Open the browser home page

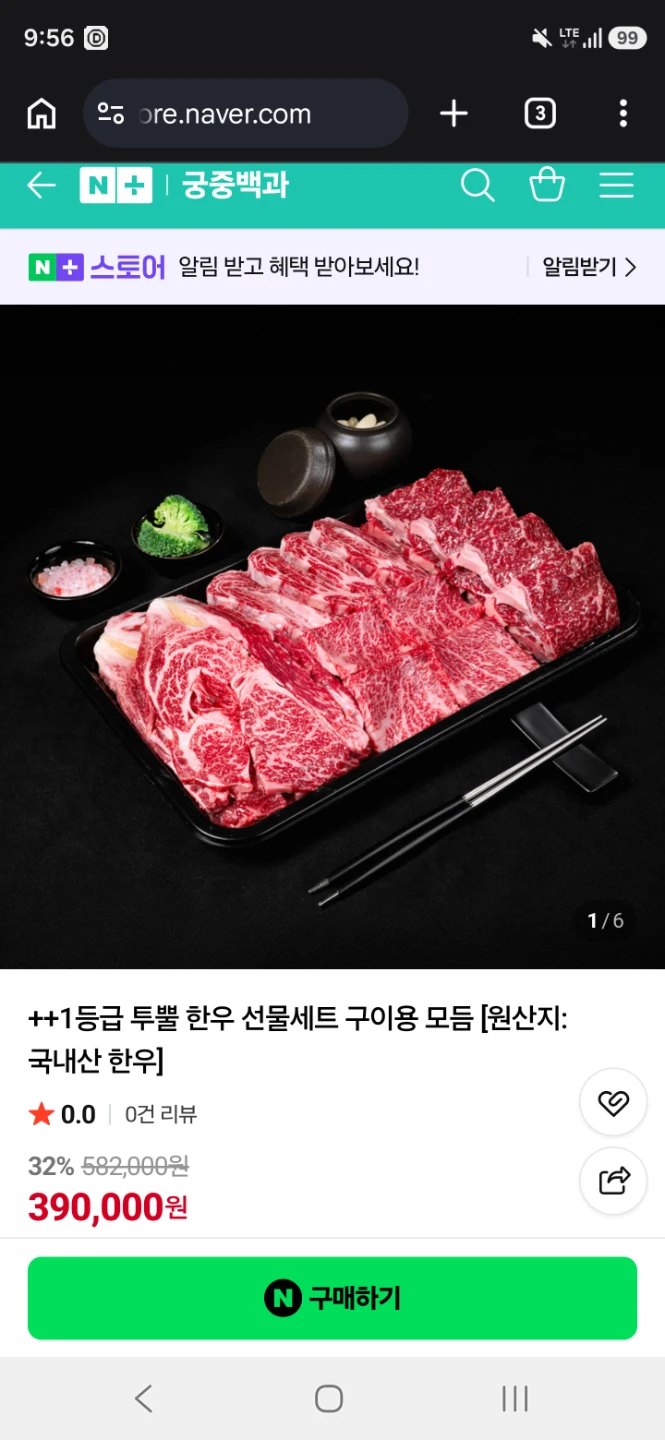pos(42,114)
